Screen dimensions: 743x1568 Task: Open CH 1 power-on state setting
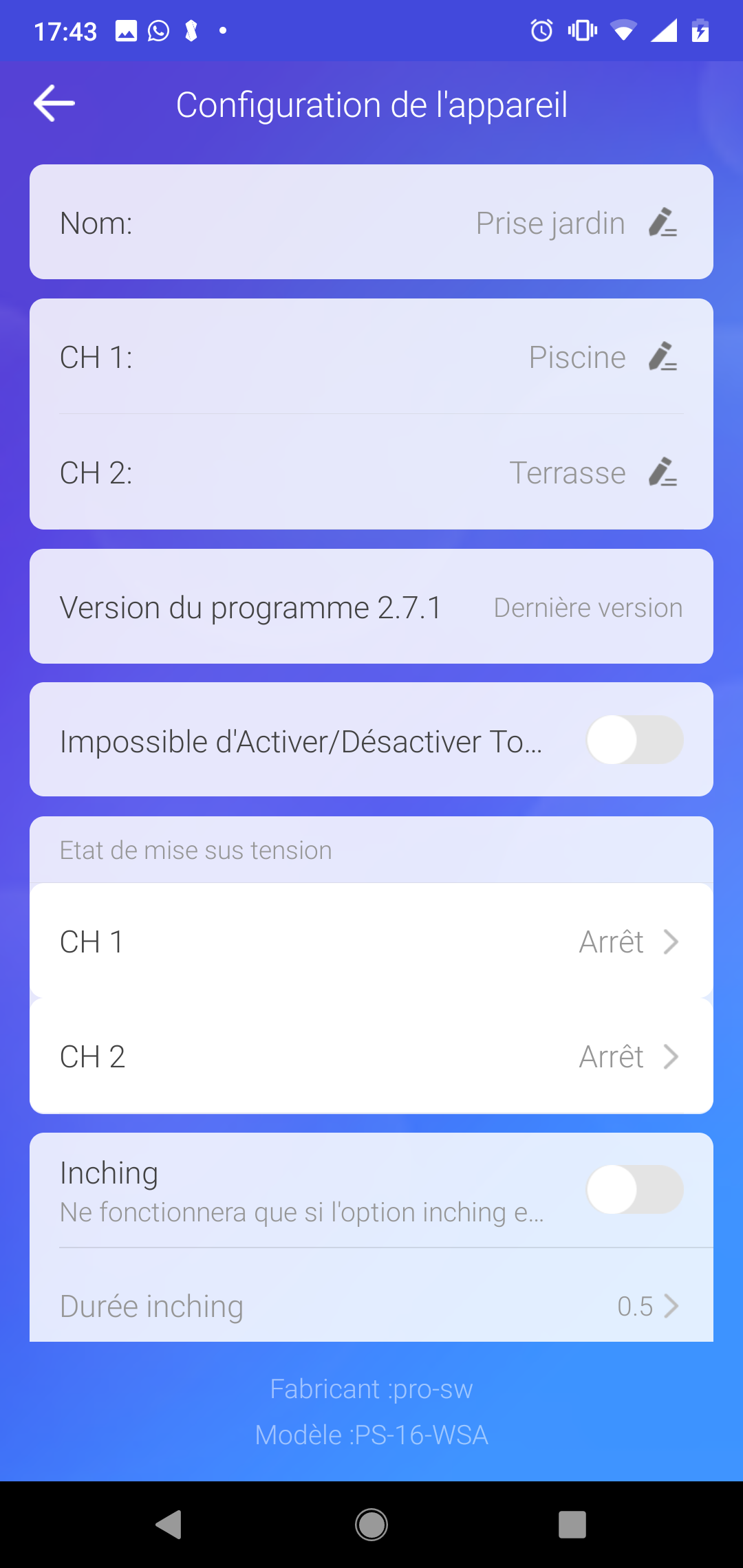point(371,941)
